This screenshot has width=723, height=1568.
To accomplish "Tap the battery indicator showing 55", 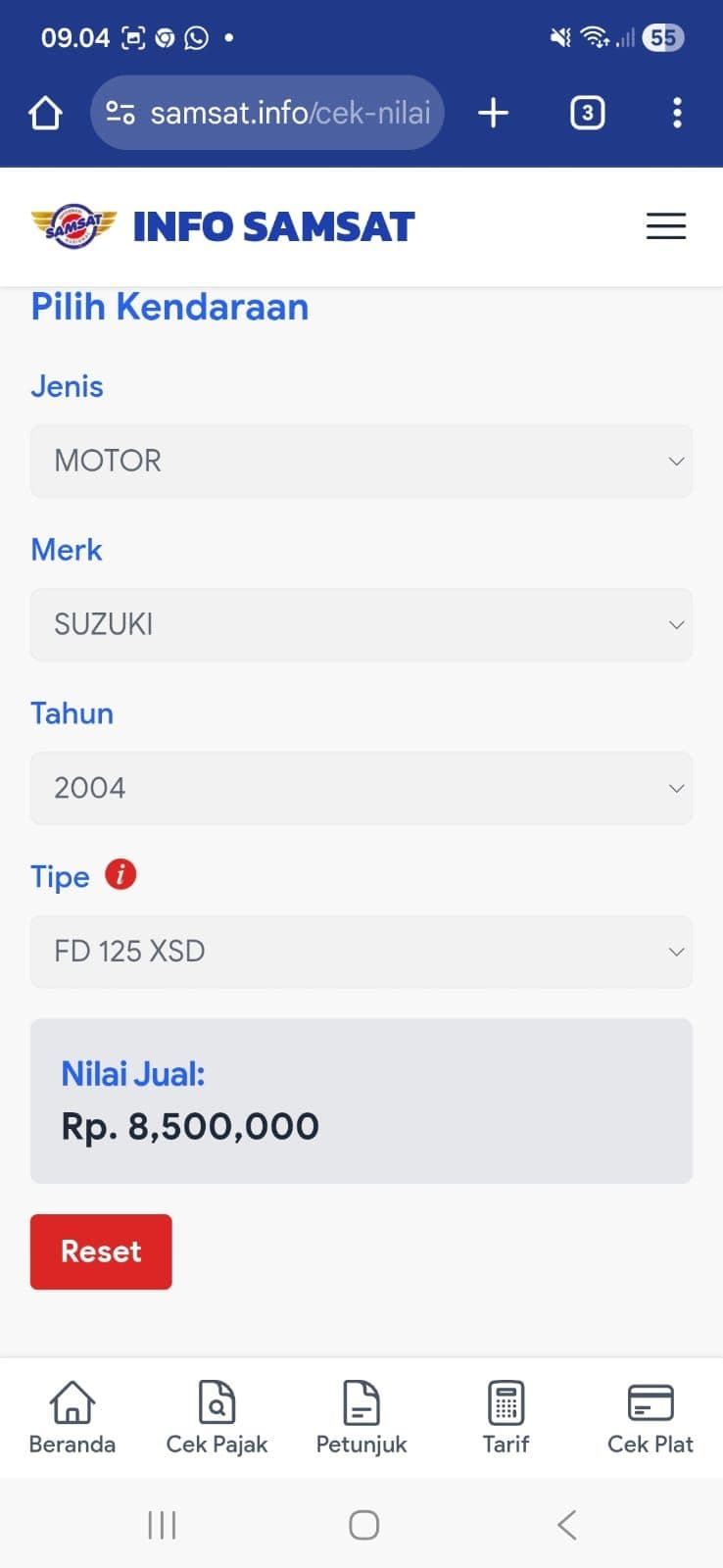I will tap(662, 37).
